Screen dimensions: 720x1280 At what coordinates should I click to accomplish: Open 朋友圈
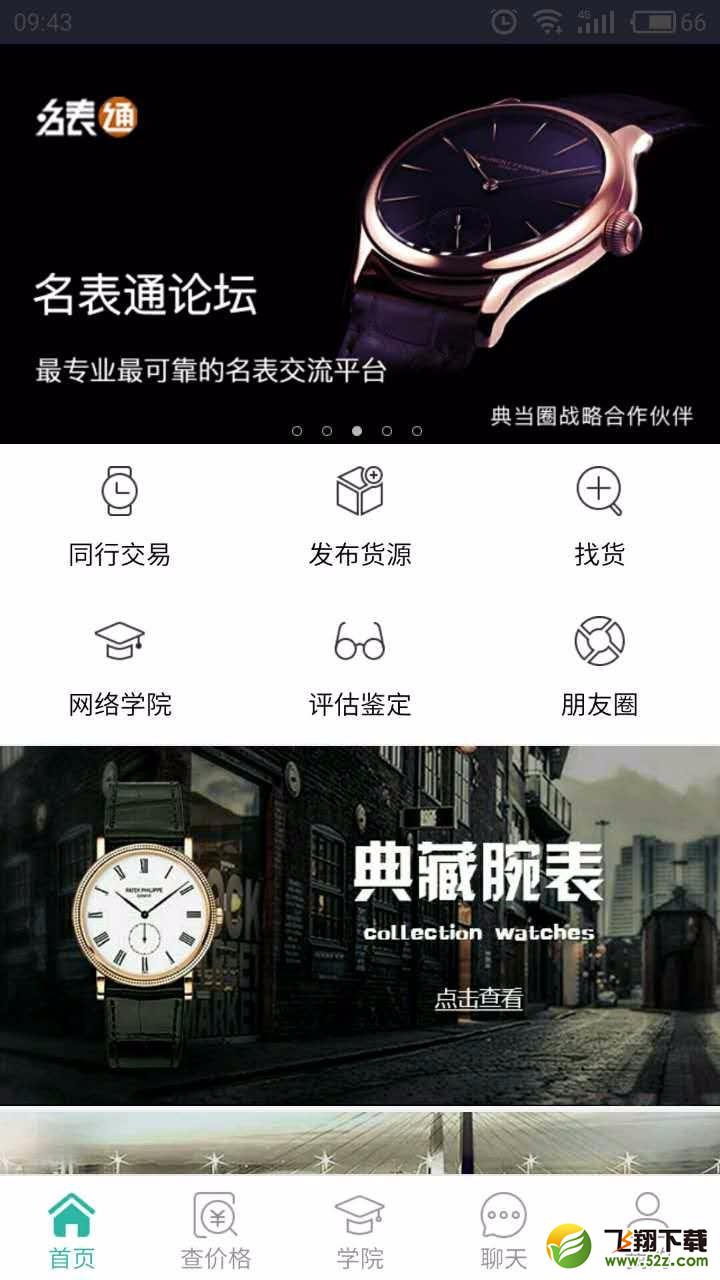[599, 668]
